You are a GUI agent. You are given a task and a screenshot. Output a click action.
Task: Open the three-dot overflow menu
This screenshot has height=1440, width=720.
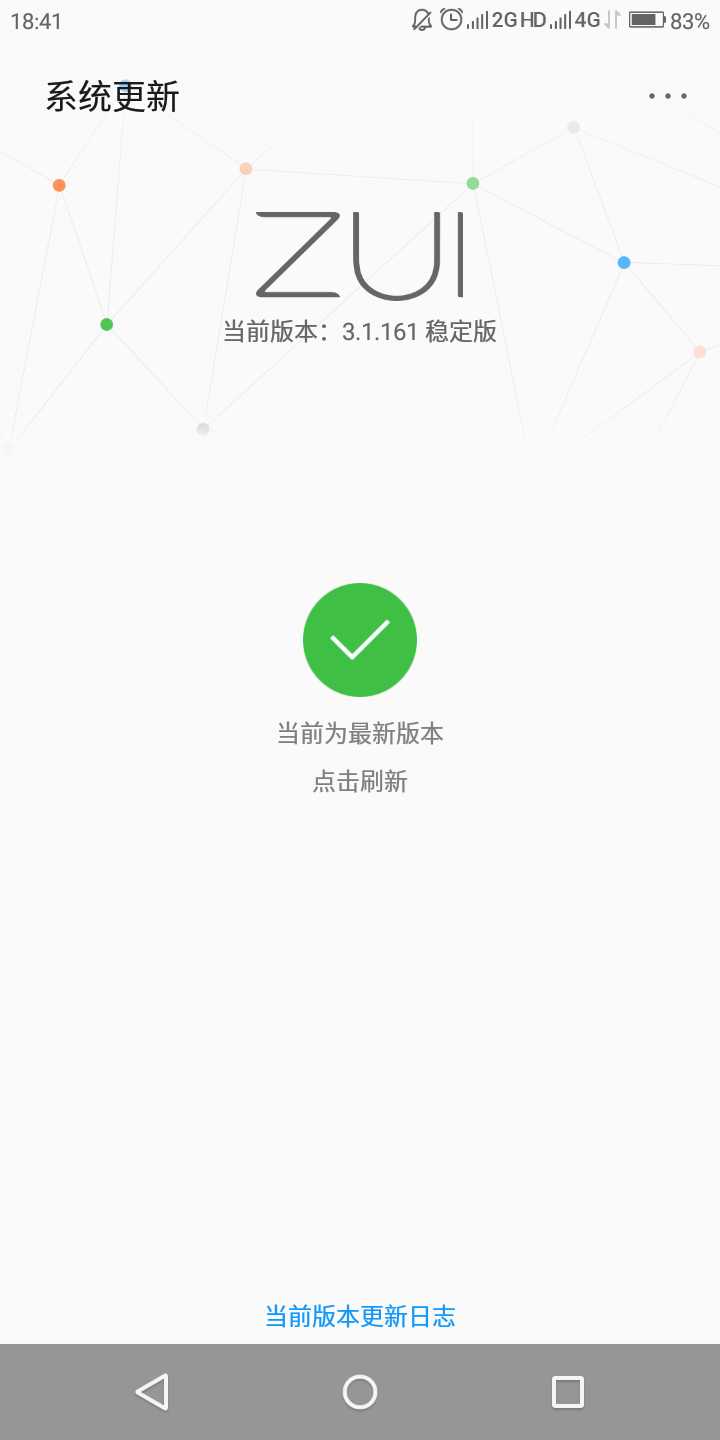point(668,96)
